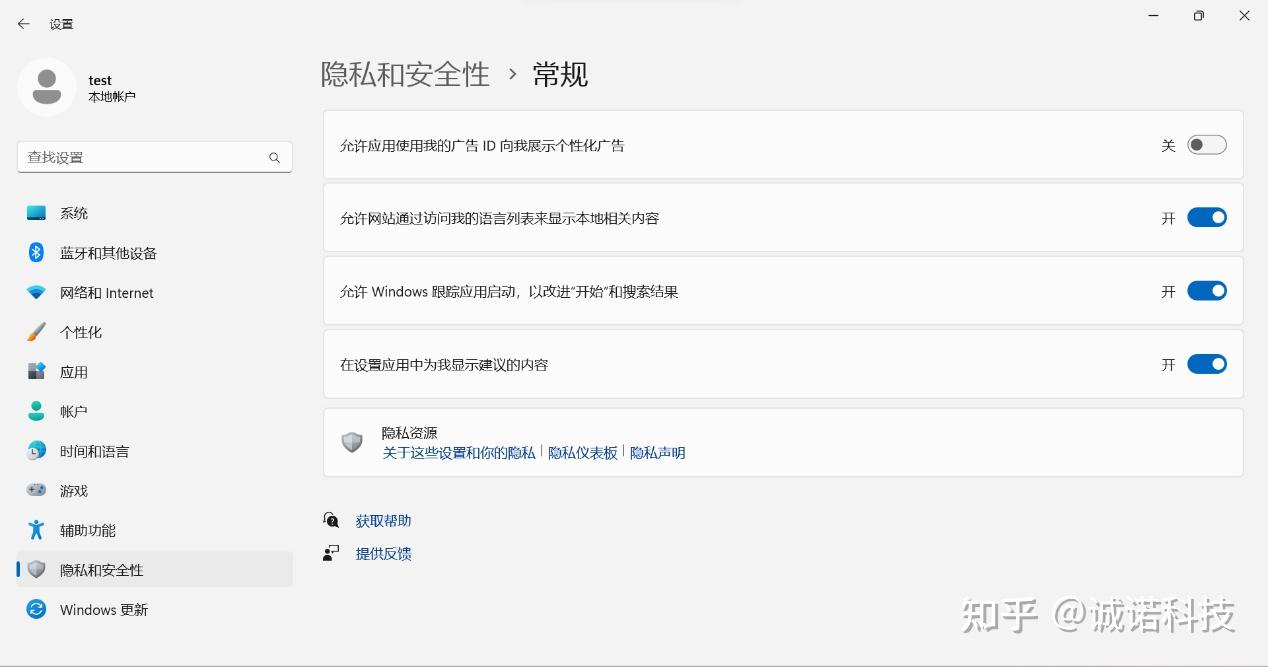Open 蓝牙和其他设备 settings

(x=108, y=253)
